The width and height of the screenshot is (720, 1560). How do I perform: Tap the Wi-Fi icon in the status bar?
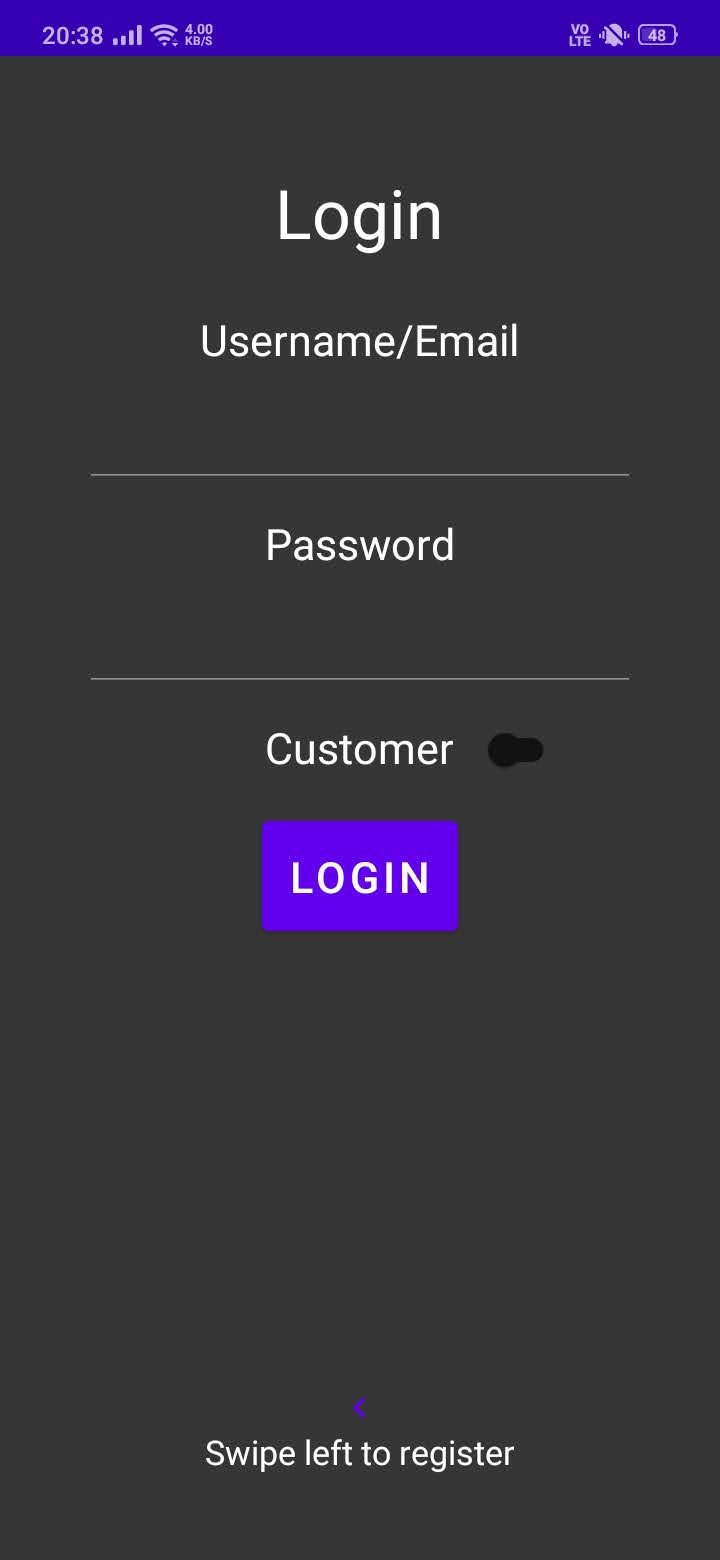tap(163, 33)
